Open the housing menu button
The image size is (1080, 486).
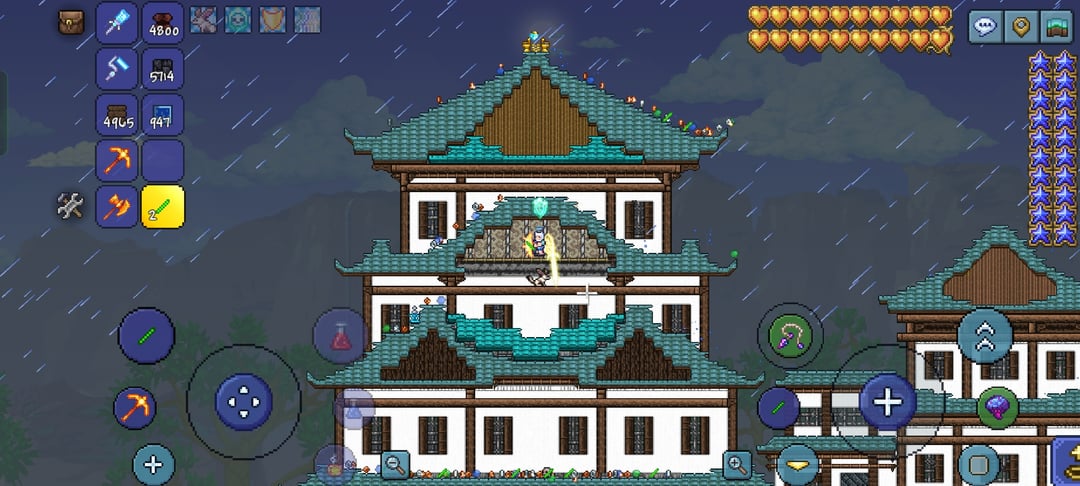click(x=1056, y=26)
